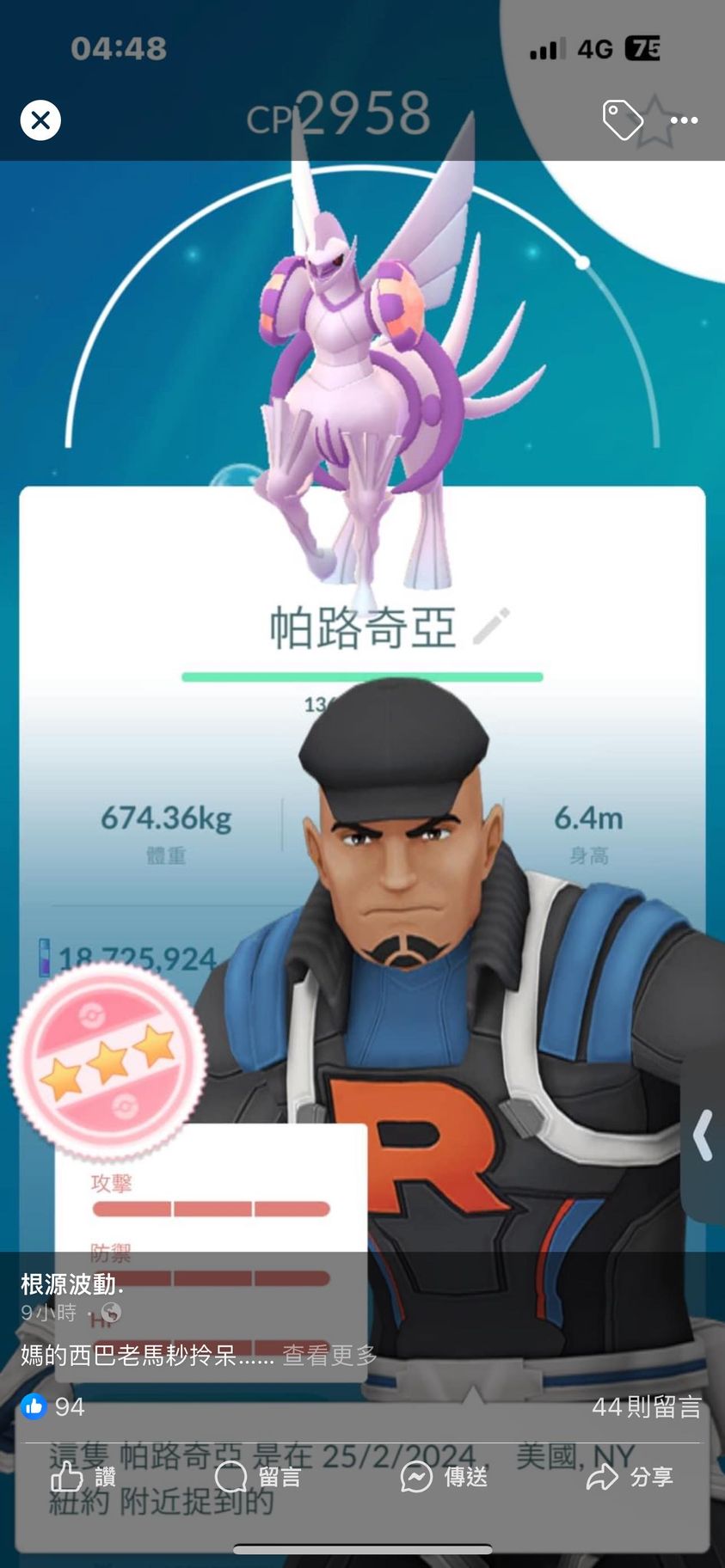Tap the side panel arrow handle

point(703,1135)
